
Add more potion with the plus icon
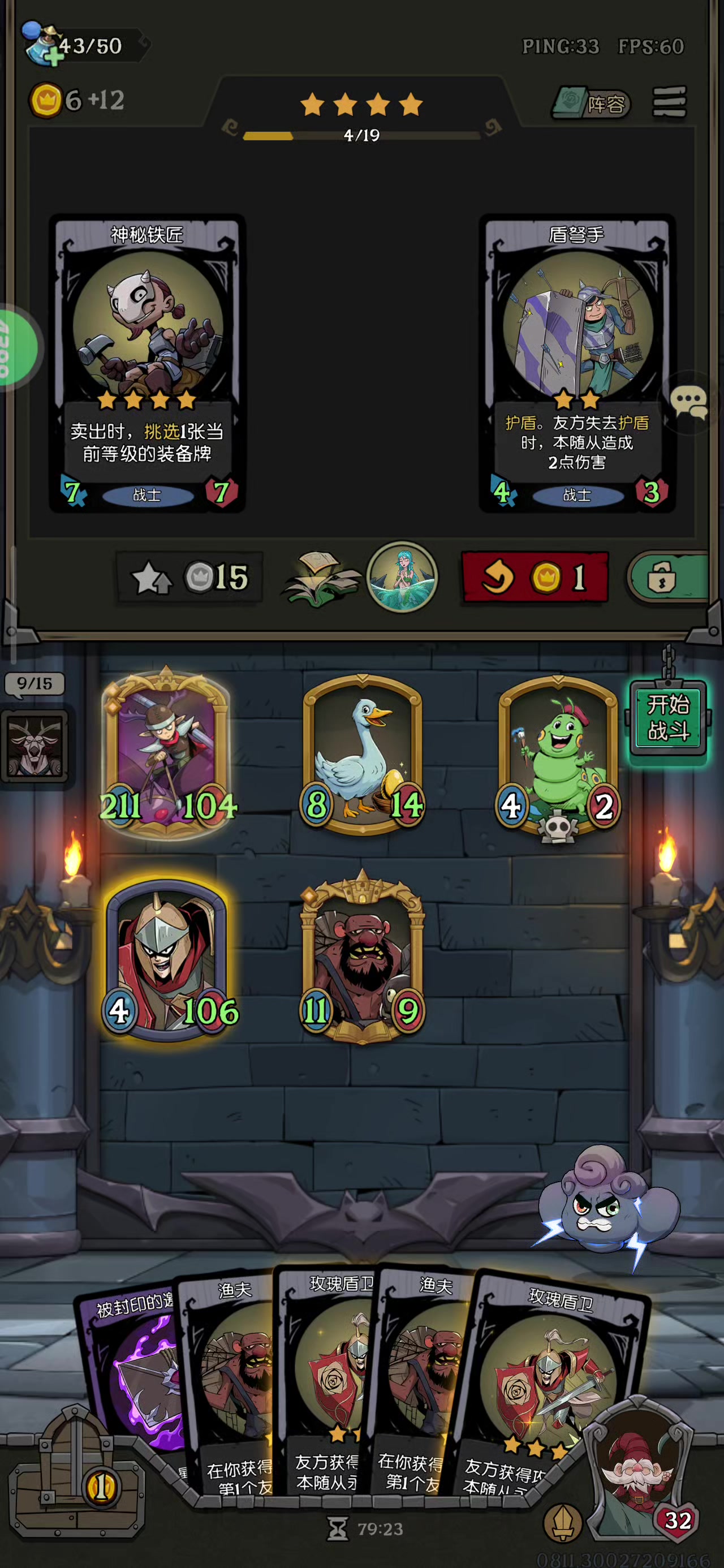53,57
